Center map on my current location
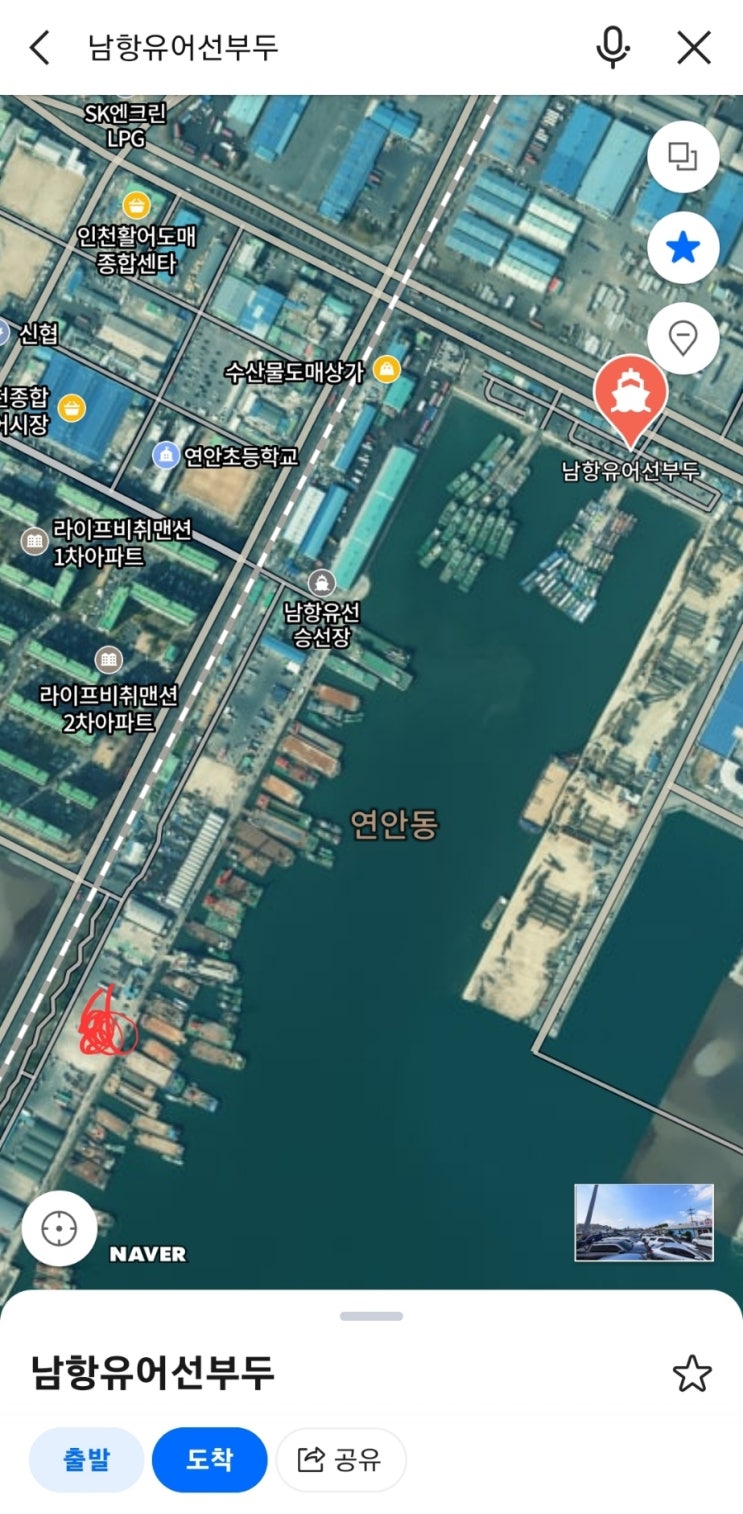This screenshot has height=1514, width=743. 59,1228
